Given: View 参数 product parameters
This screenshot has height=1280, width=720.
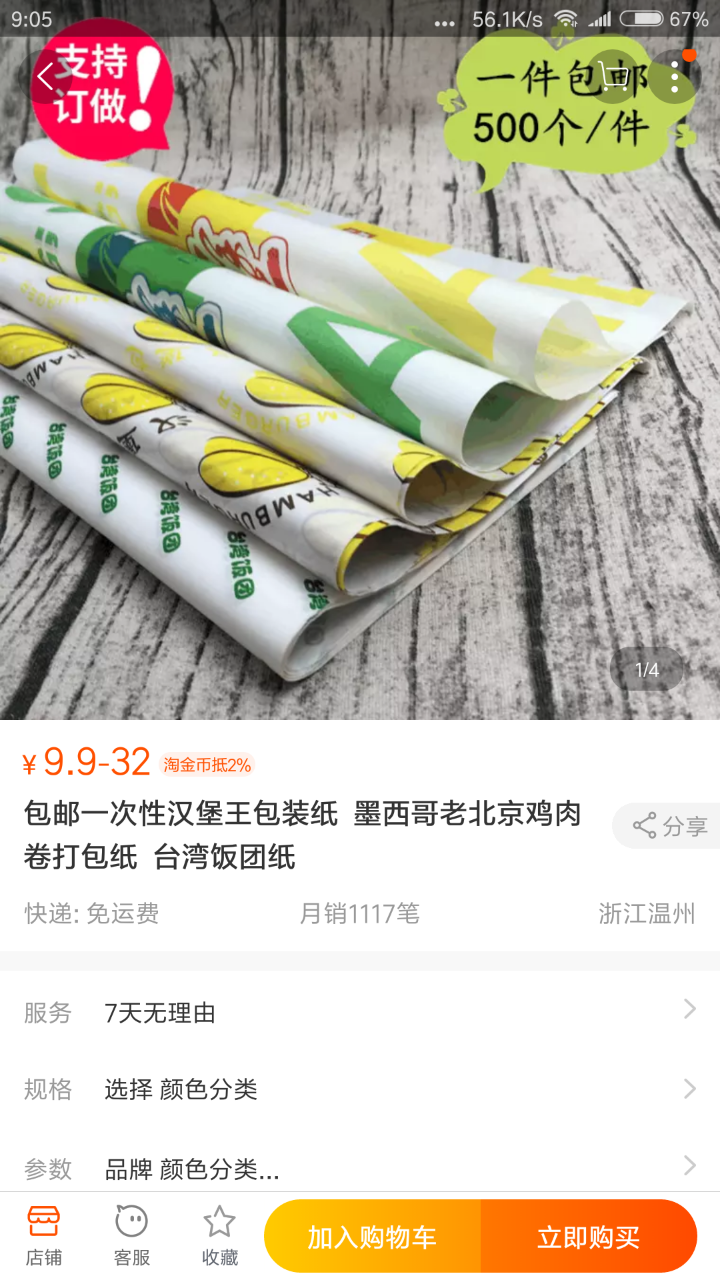Looking at the screenshot, I should pyautogui.click(x=360, y=1167).
